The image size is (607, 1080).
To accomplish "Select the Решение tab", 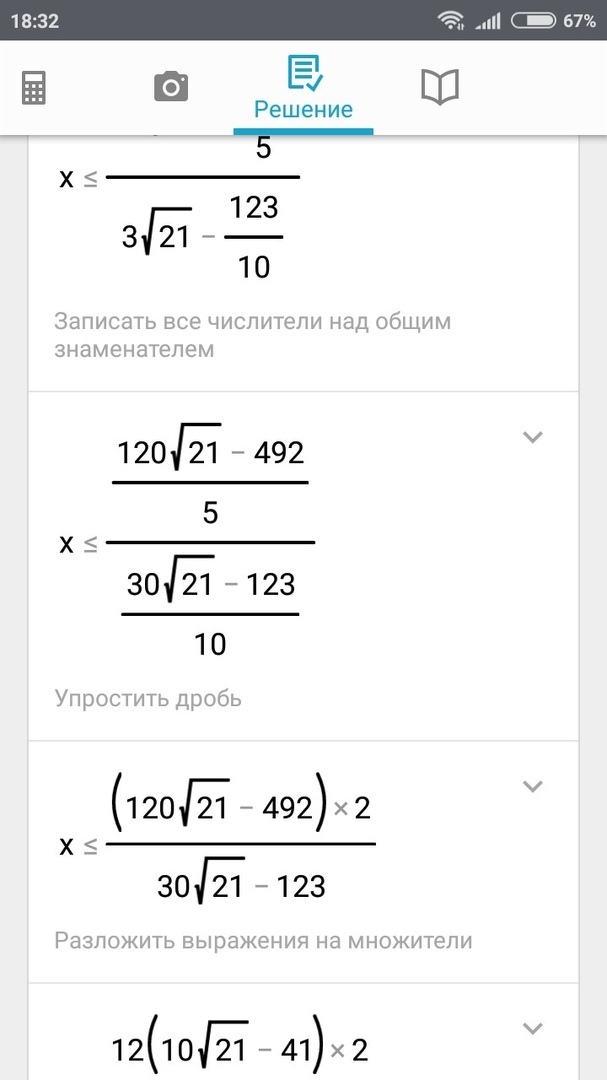I will point(303,88).
